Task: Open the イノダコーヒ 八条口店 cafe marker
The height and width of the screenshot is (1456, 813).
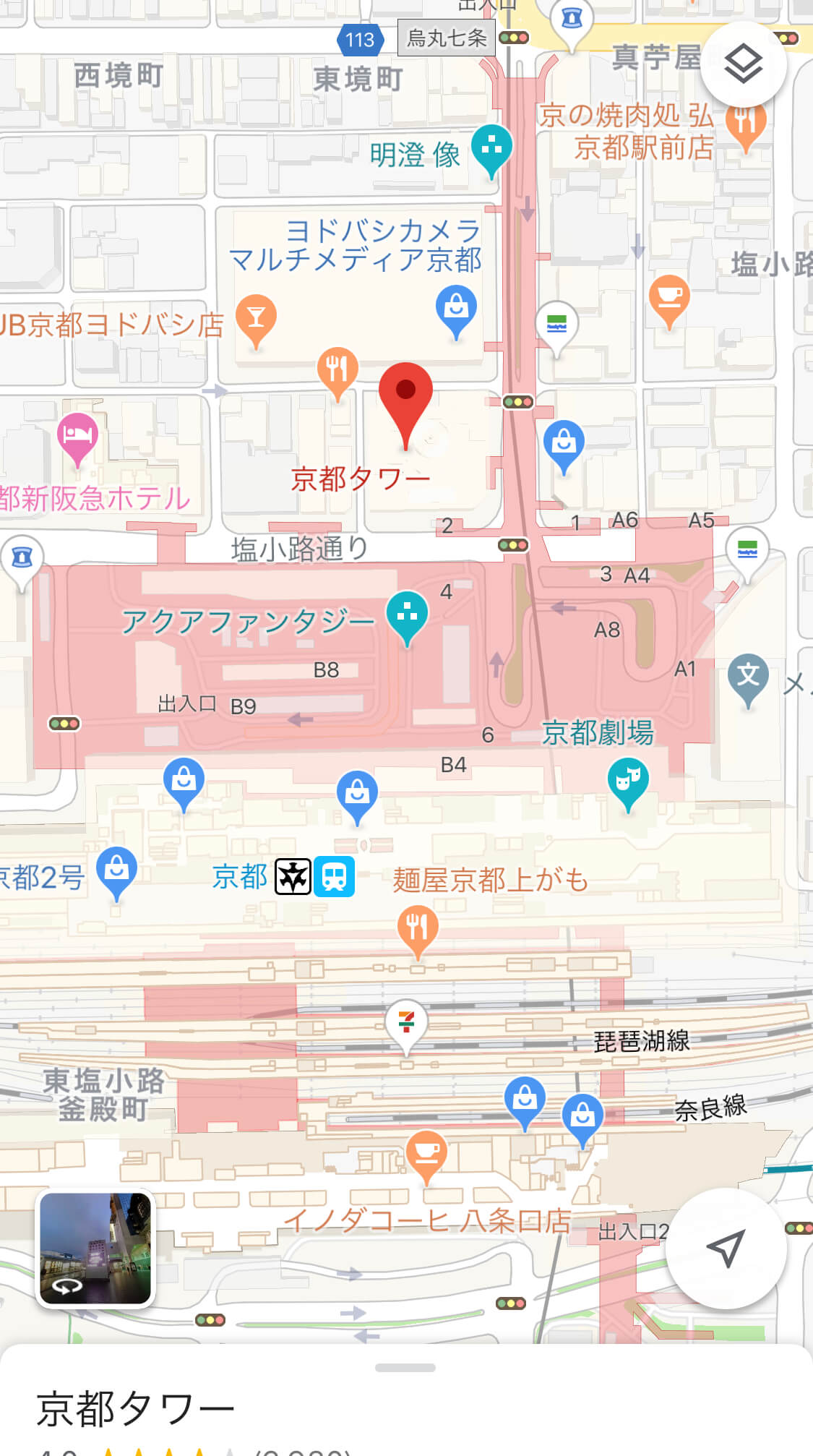Action: point(427,1153)
